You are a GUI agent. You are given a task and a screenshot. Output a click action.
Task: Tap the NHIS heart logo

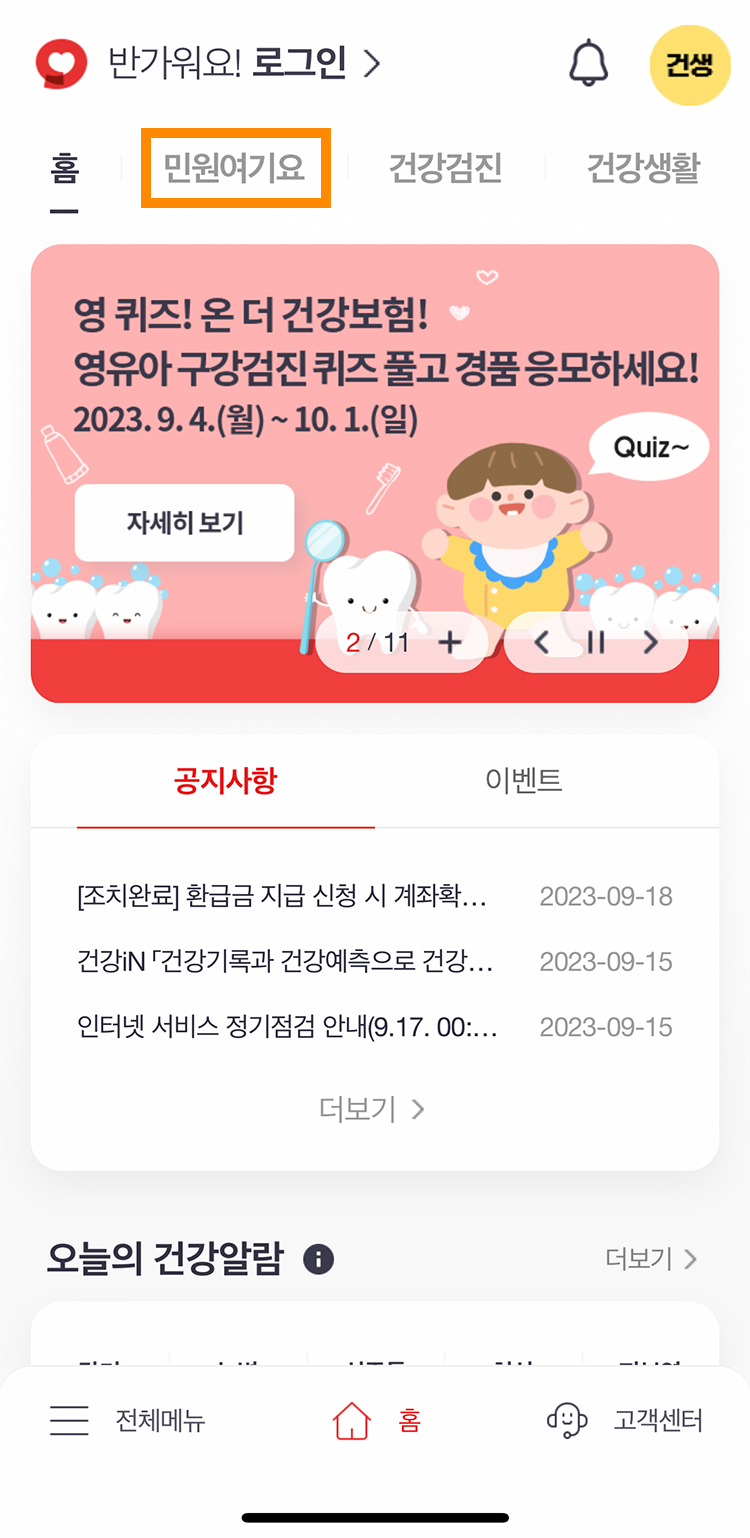click(x=61, y=64)
